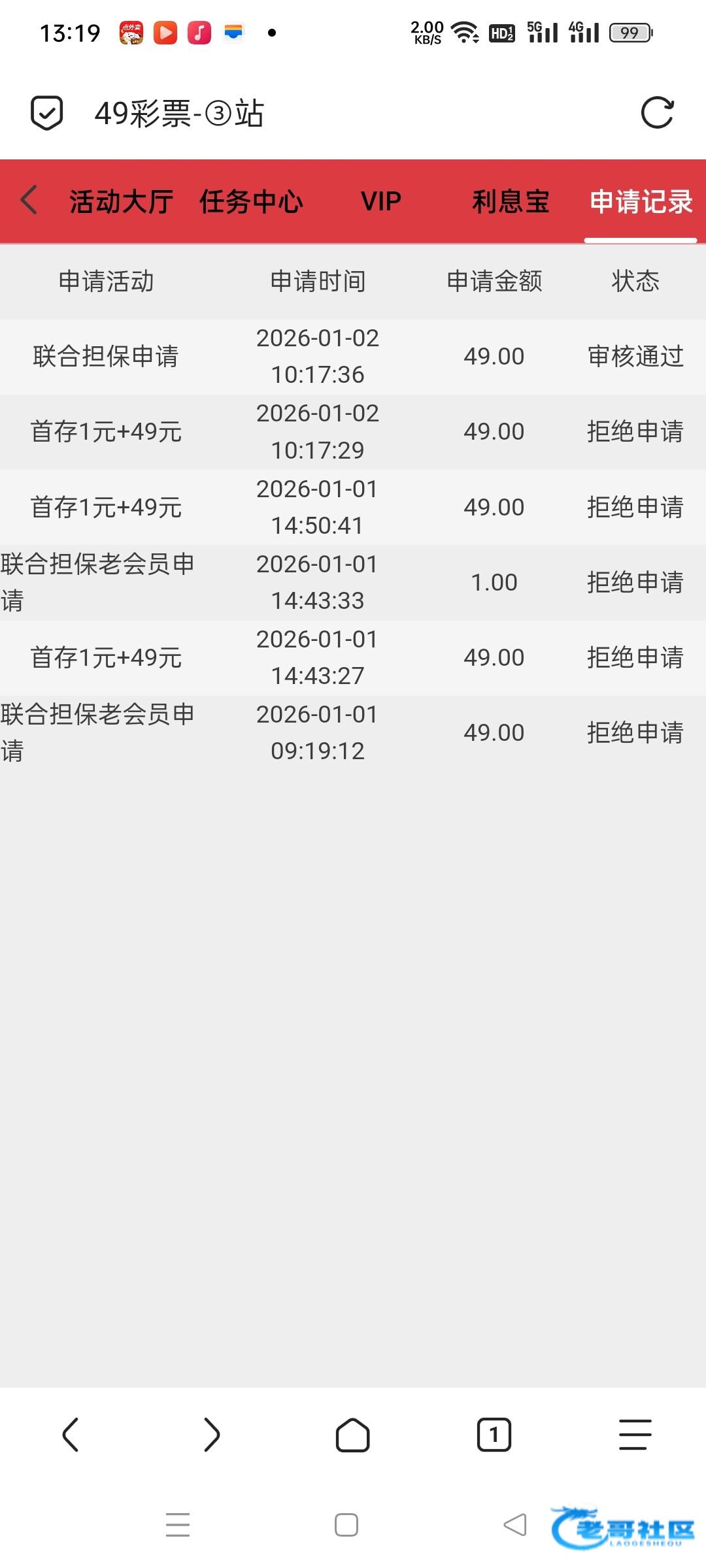Select the VIP tab
706x1568 pixels.
click(381, 201)
